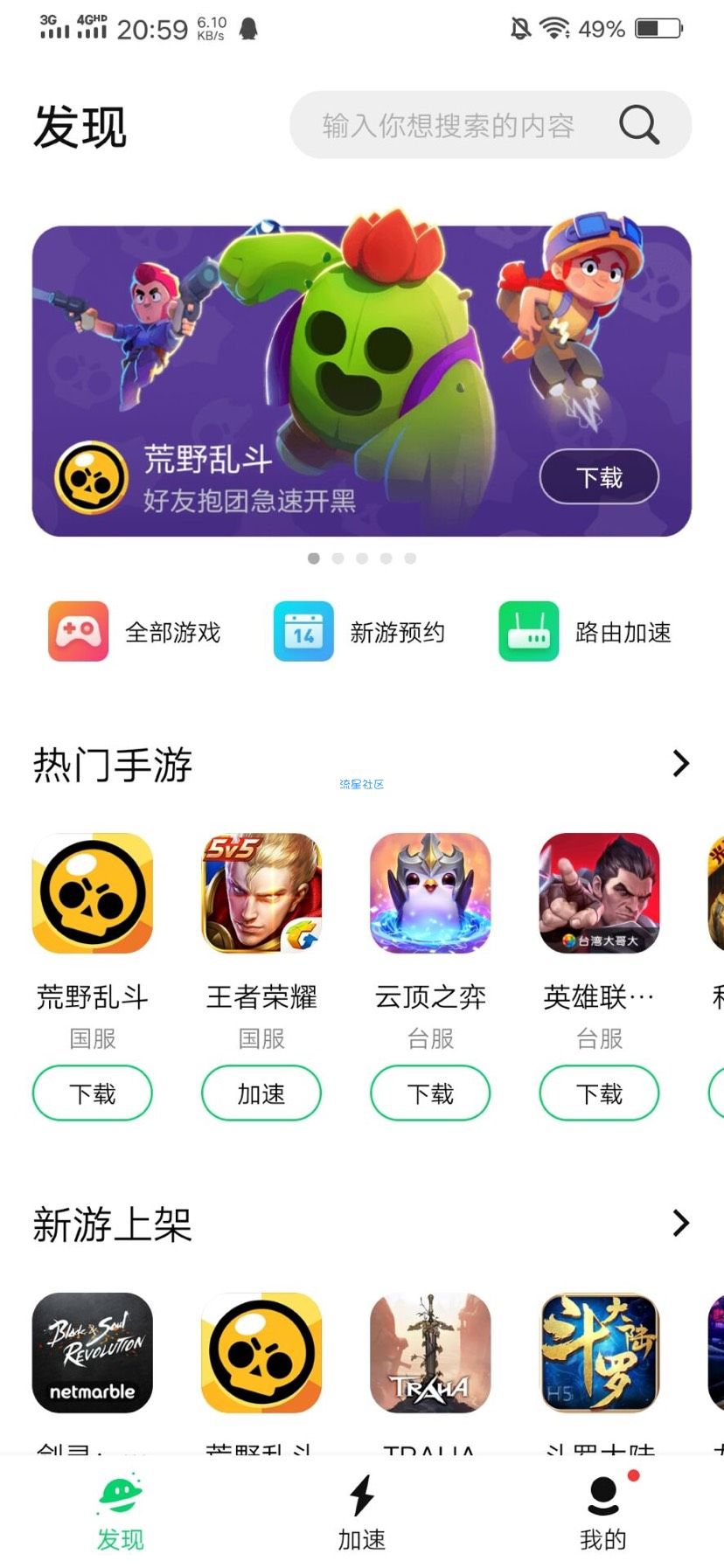Open the 云顶之弈 game icon

point(430,893)
